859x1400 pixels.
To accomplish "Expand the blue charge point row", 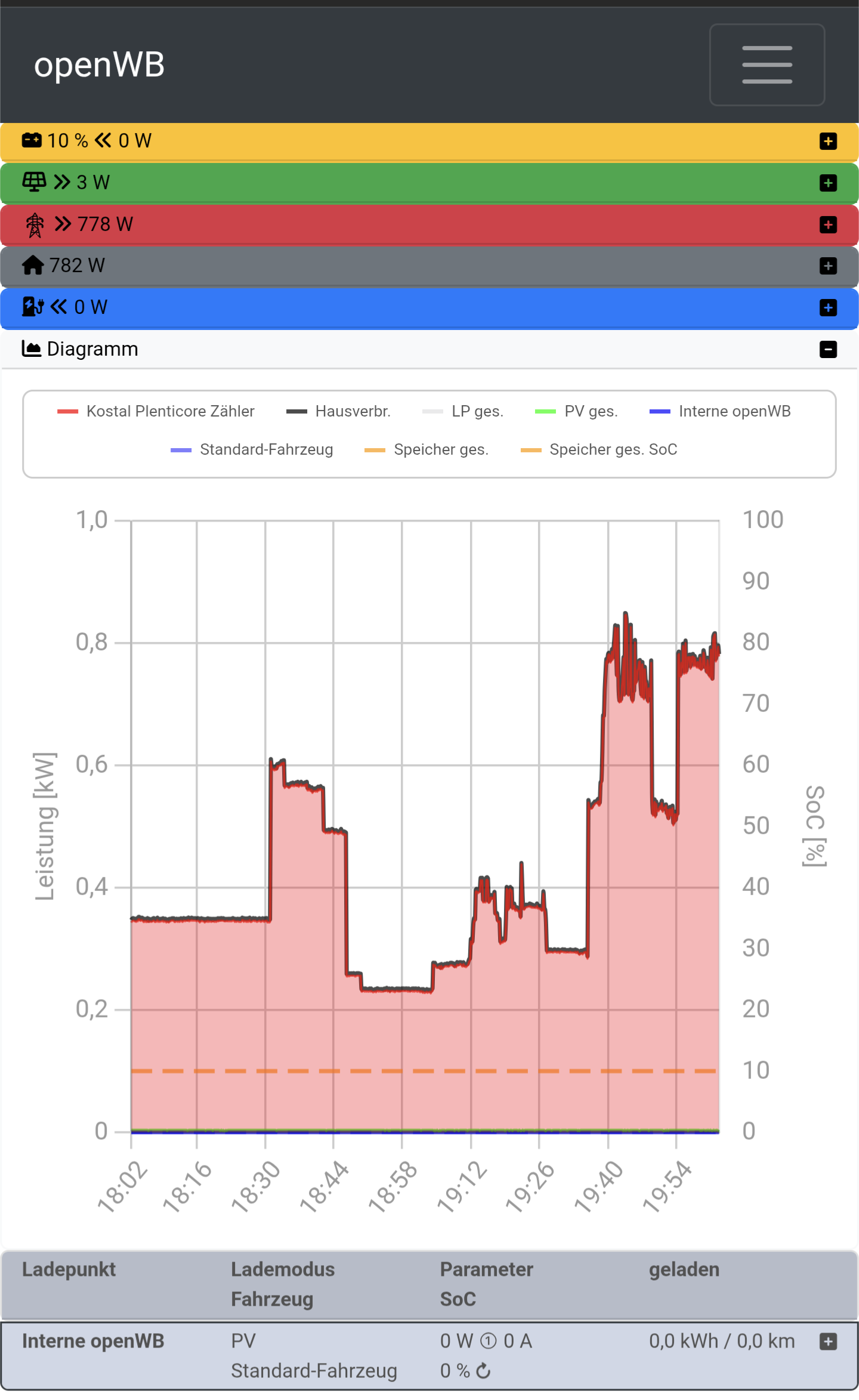I will (827, 307).
